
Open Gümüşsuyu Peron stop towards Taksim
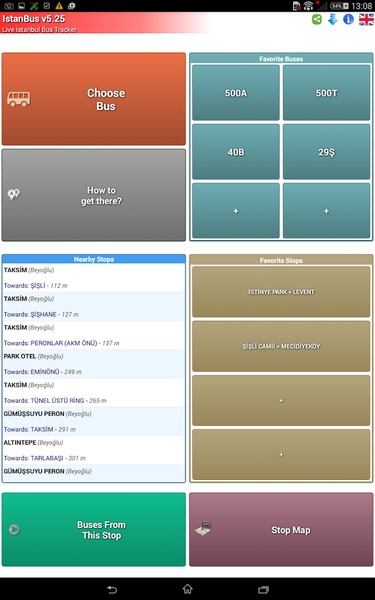(x=94, y=421)
